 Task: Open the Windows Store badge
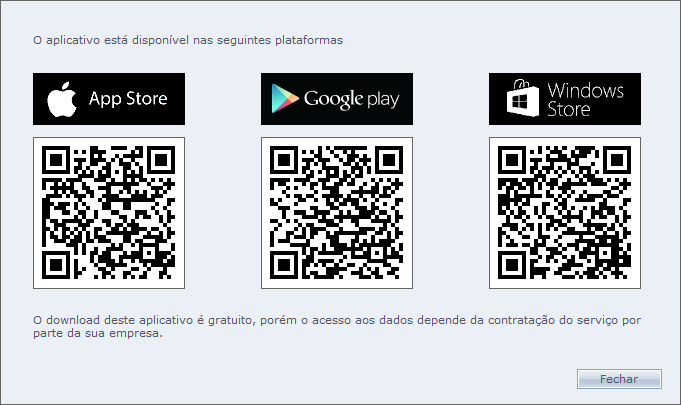click(565, 99)
